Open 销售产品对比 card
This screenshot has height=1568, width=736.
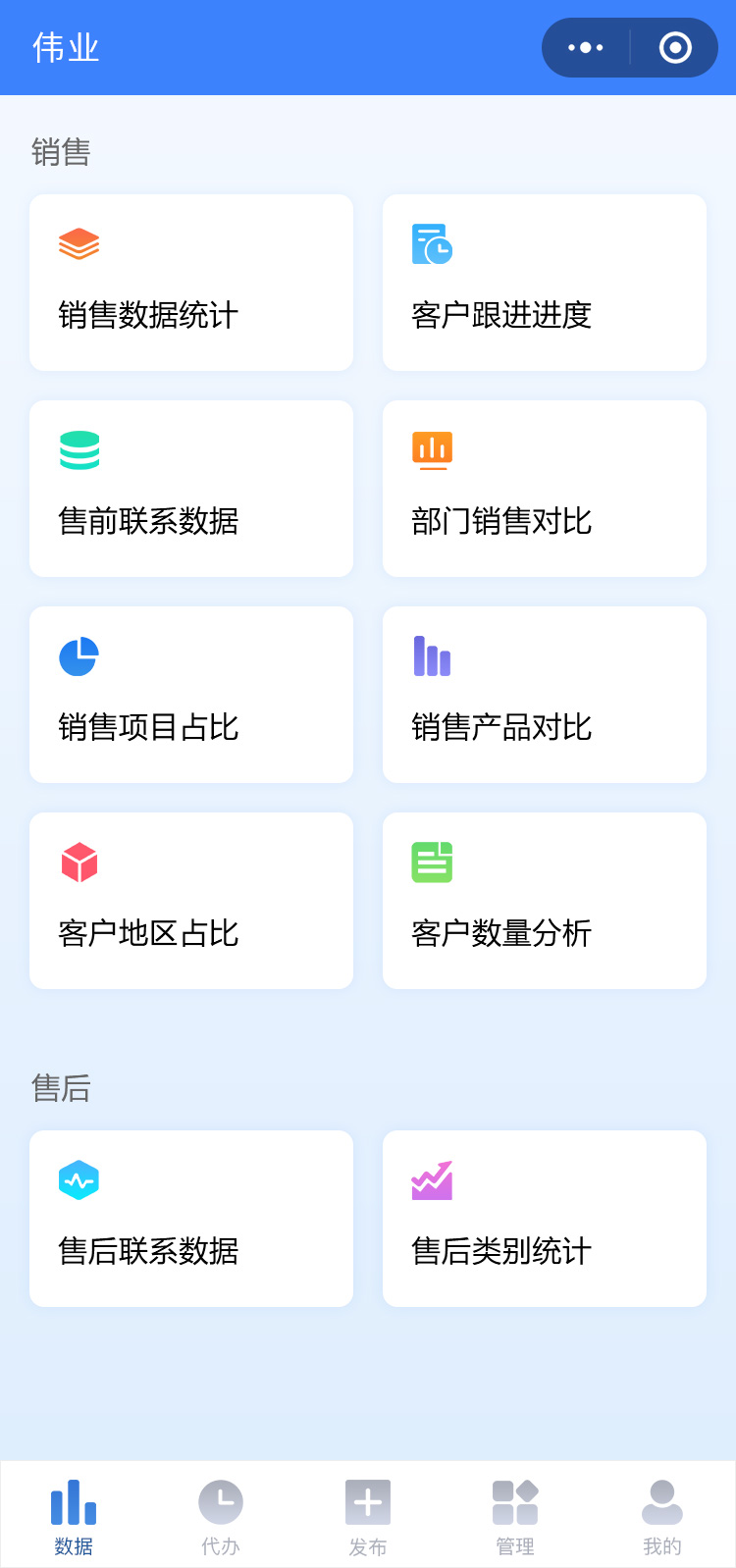tap(545, 695)
